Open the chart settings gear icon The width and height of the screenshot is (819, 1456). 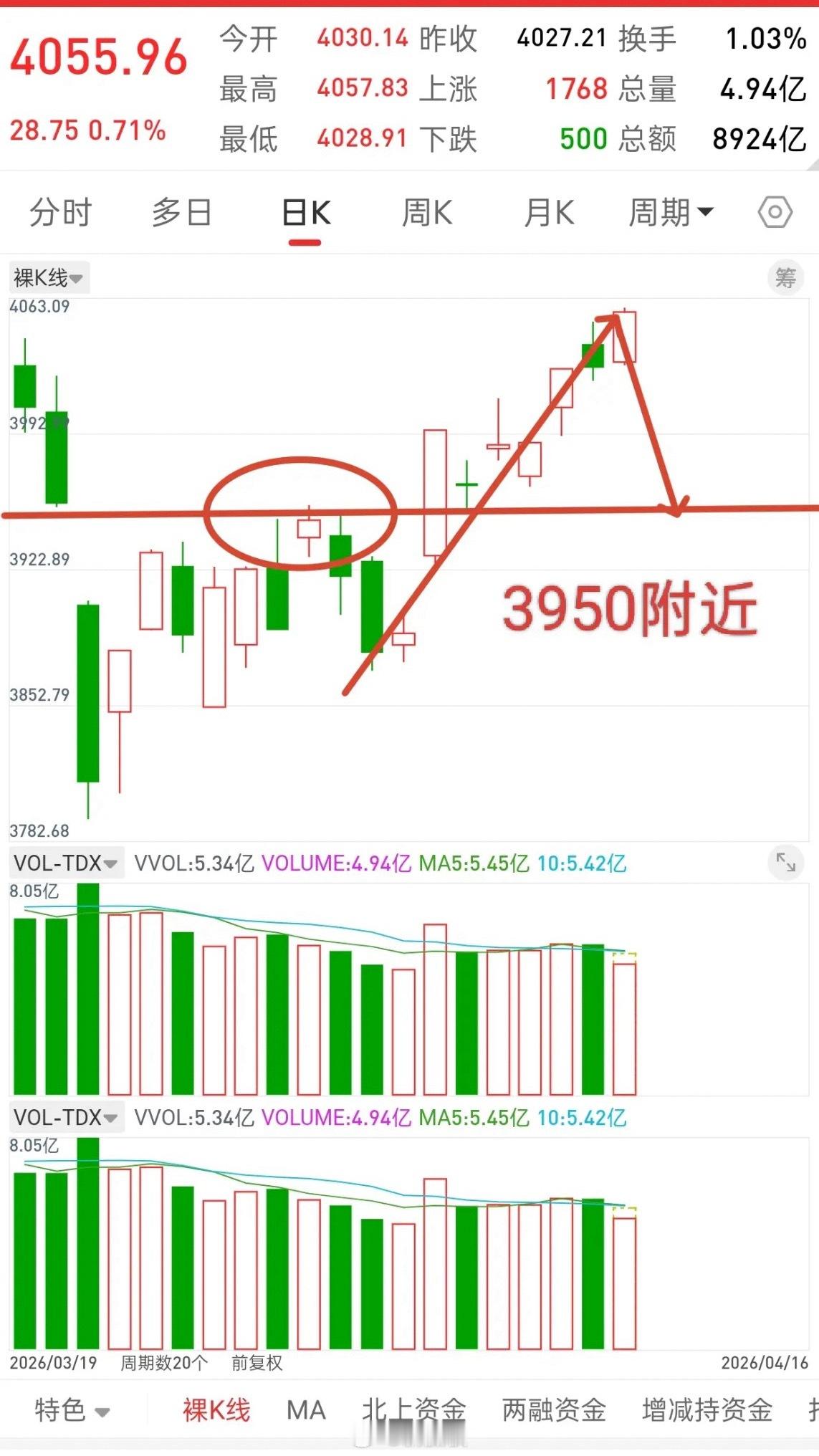(775, 212)
